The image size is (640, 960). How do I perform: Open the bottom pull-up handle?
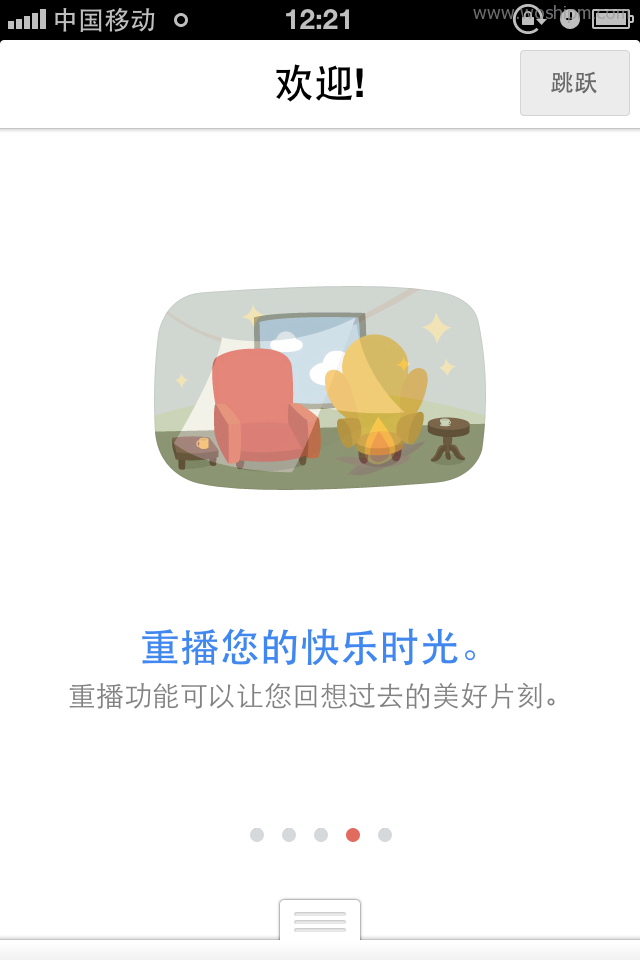click(x=320, y=920)
